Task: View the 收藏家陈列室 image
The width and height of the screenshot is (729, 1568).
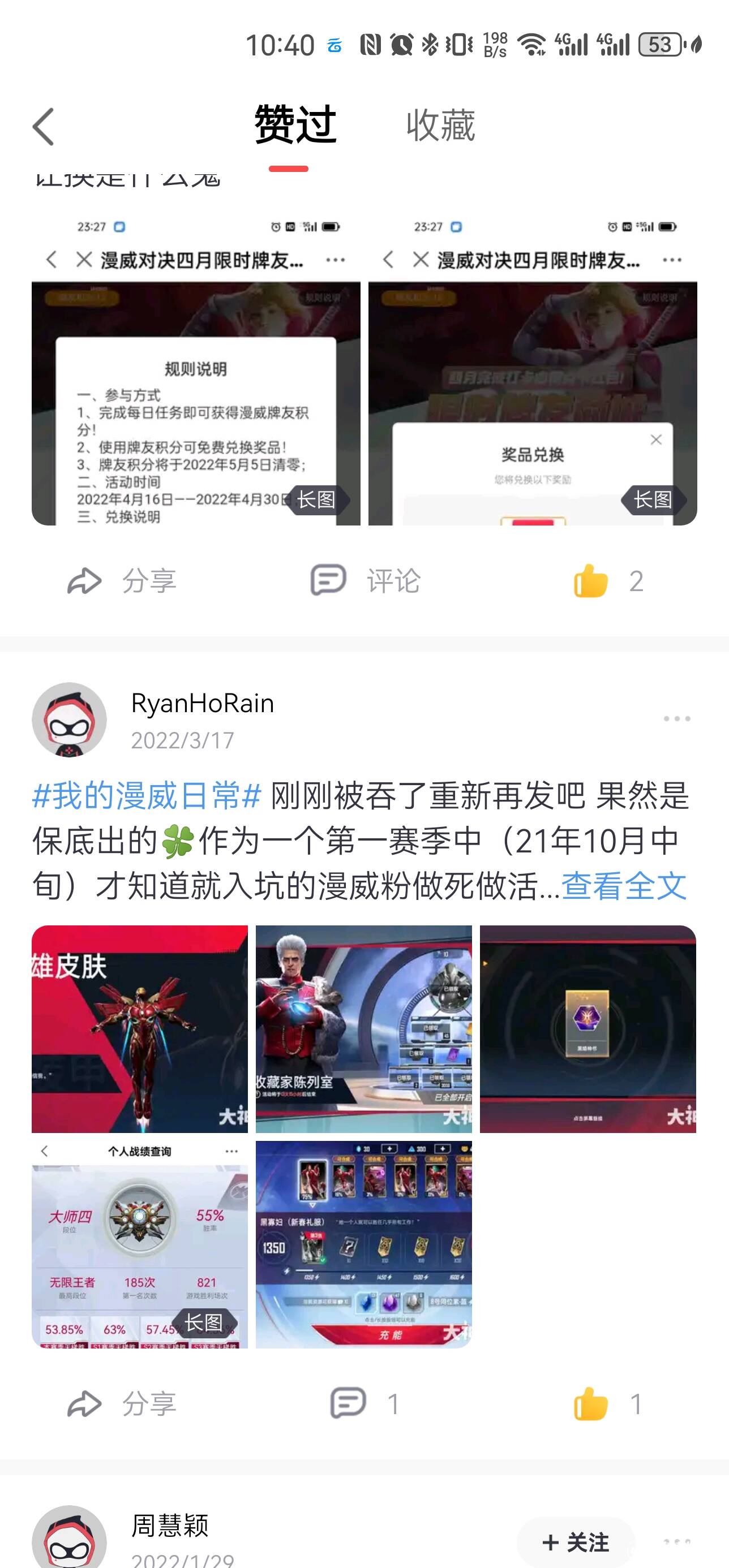Action: tap(363, 1029)
